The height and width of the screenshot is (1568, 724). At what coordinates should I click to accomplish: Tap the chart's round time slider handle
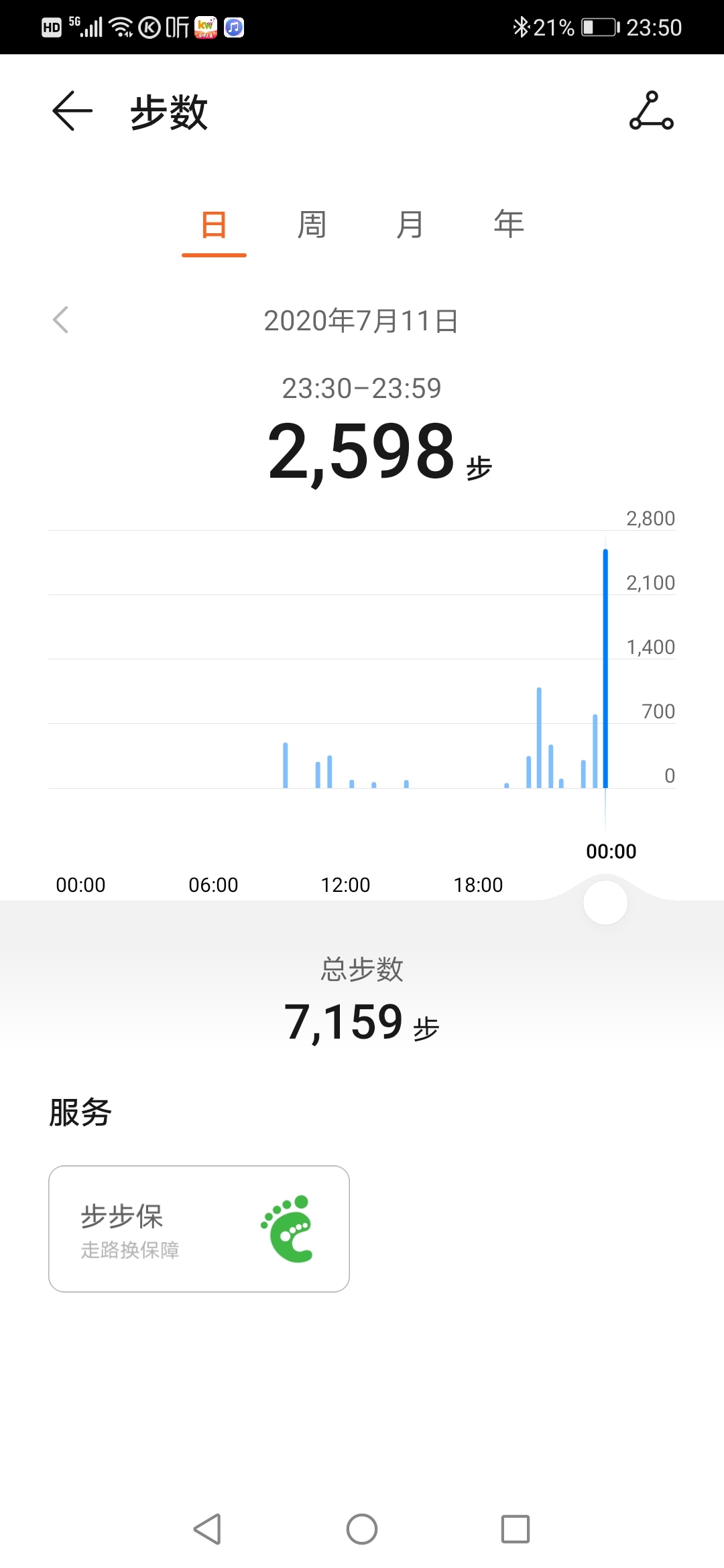(605, 903)
